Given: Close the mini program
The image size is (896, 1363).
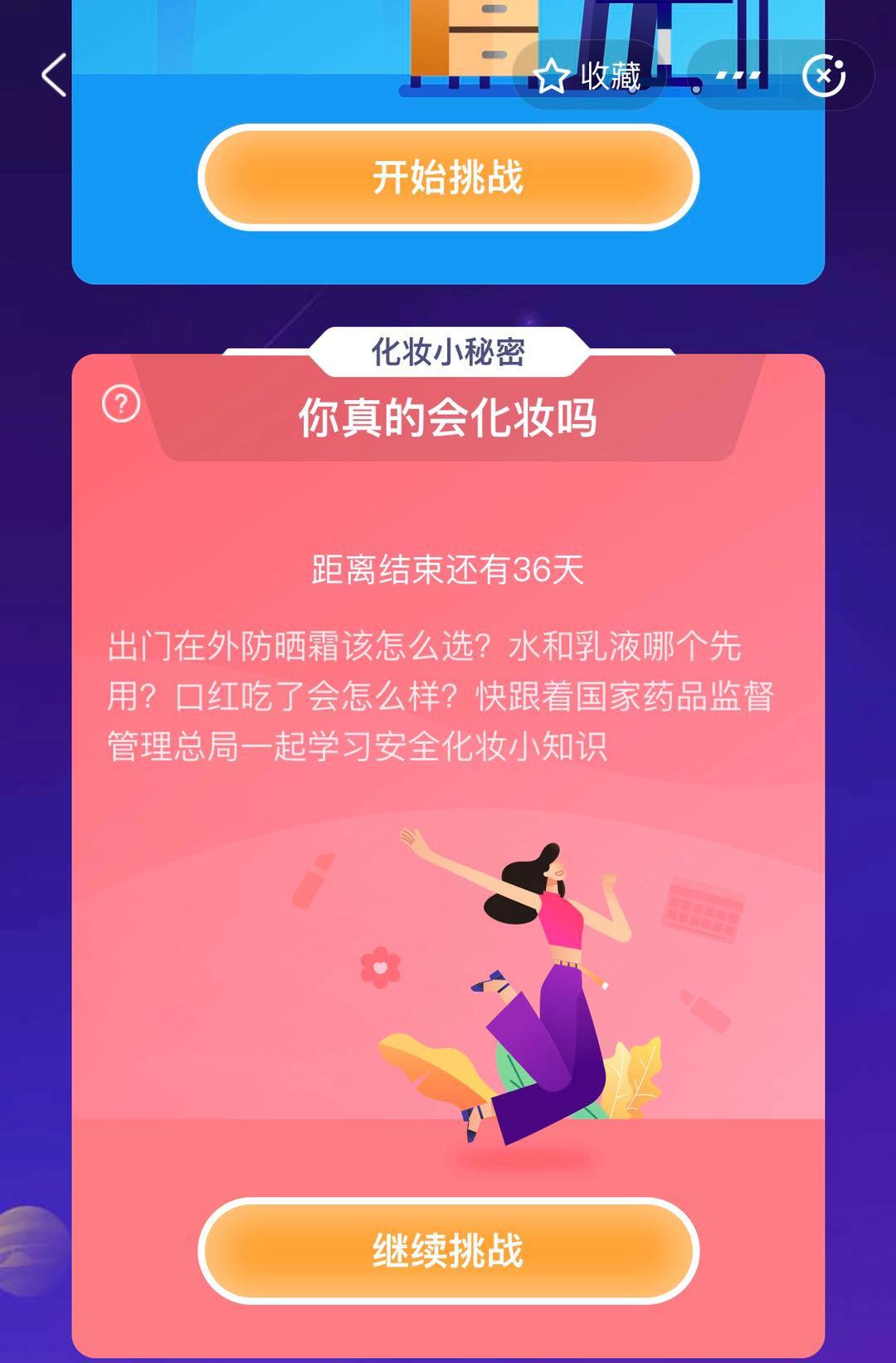Looking at the screenshot, I should point(824,76).
